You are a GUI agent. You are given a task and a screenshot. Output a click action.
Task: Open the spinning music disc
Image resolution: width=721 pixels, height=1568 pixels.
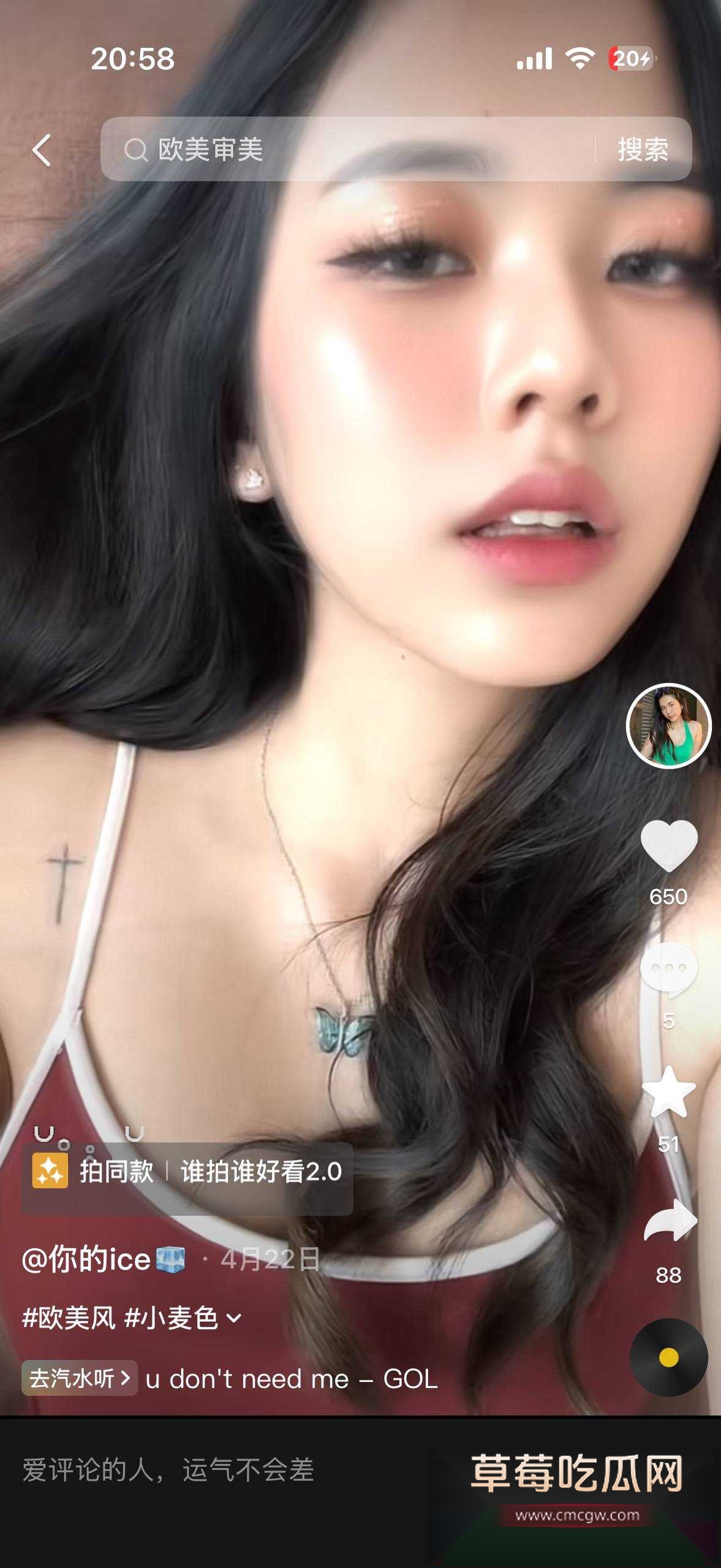668,1357
